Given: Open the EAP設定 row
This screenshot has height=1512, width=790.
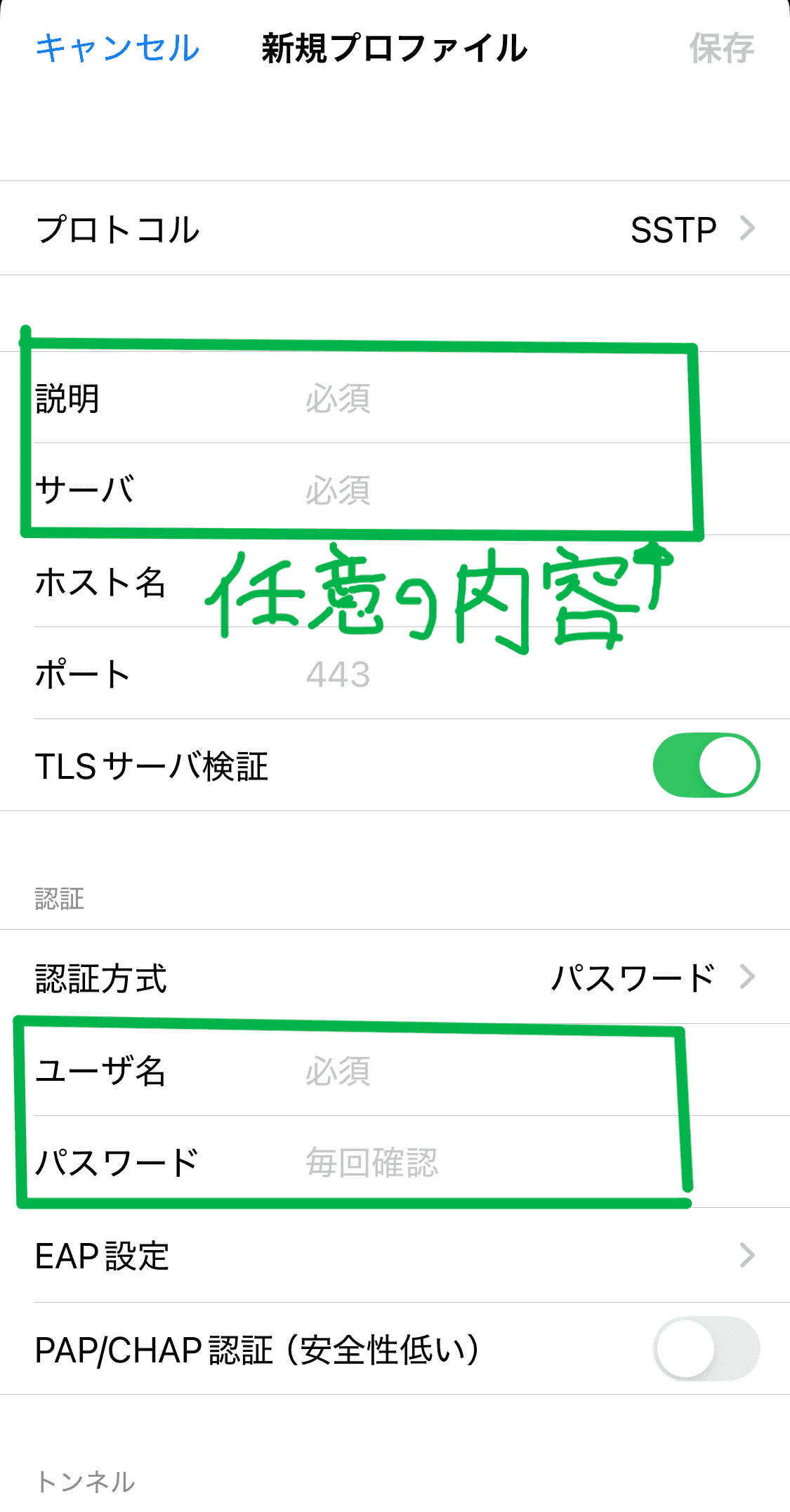Looking at the screenshot, I should [x=395, y=1256].
